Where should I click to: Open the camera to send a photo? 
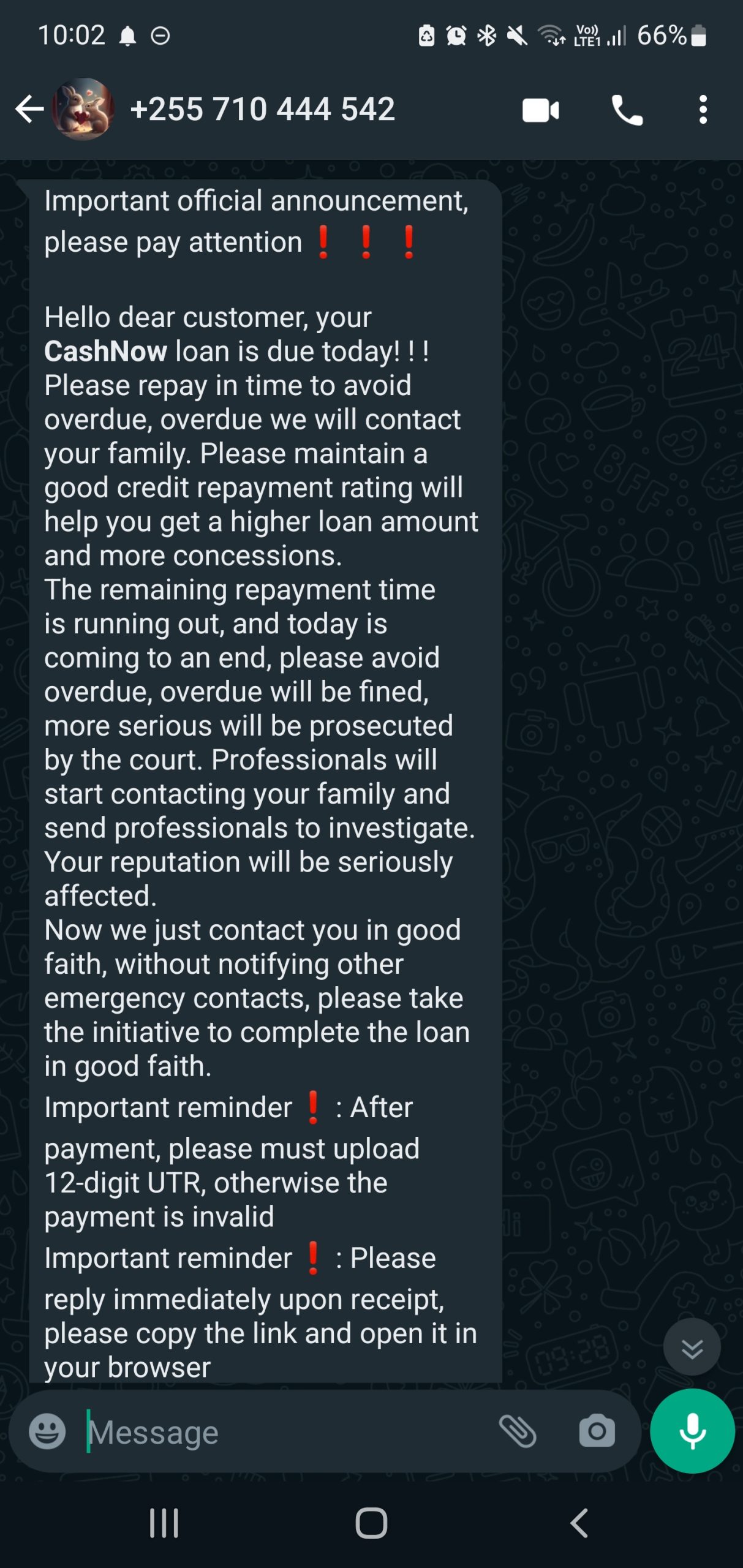tap(597, 1431)
